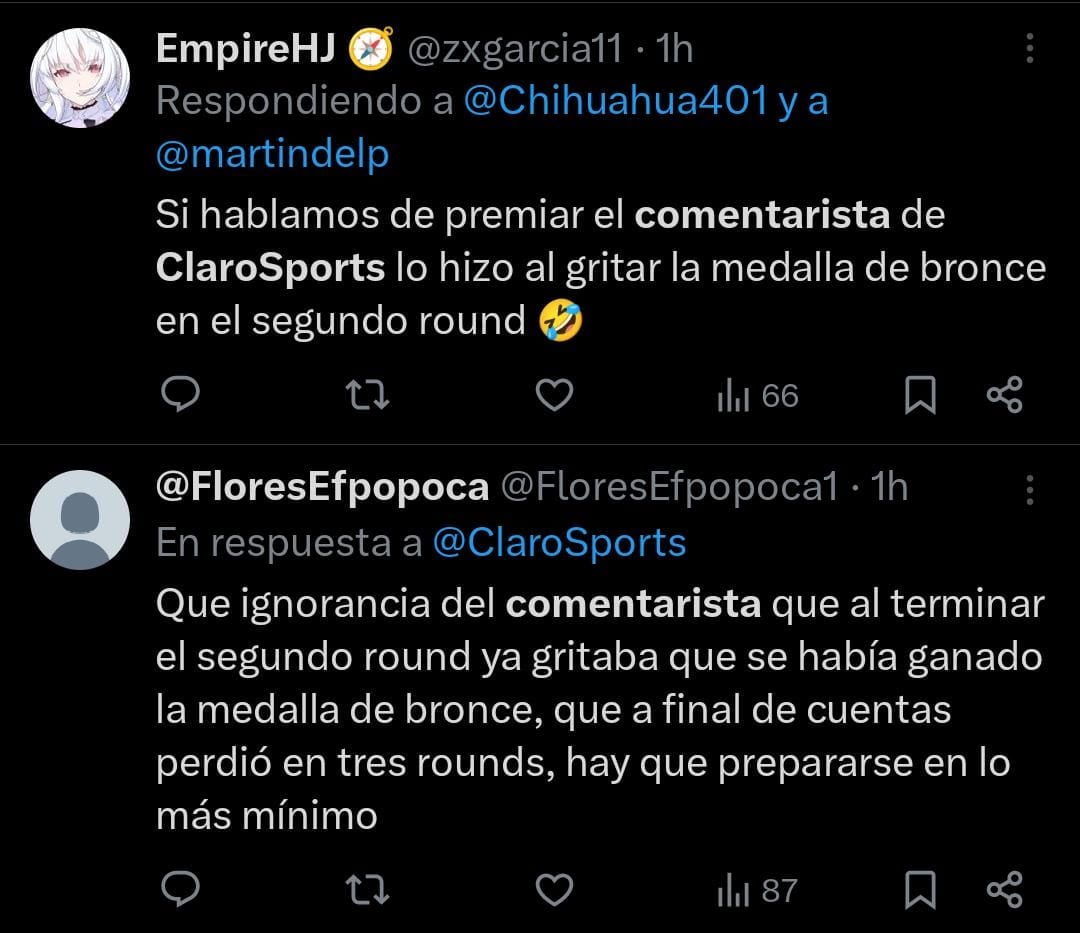Viewport: 1080px width, 933px height.
Task: Open overflow menu on @FloresEfpopoca's tweet
Action: point(1030,489)
